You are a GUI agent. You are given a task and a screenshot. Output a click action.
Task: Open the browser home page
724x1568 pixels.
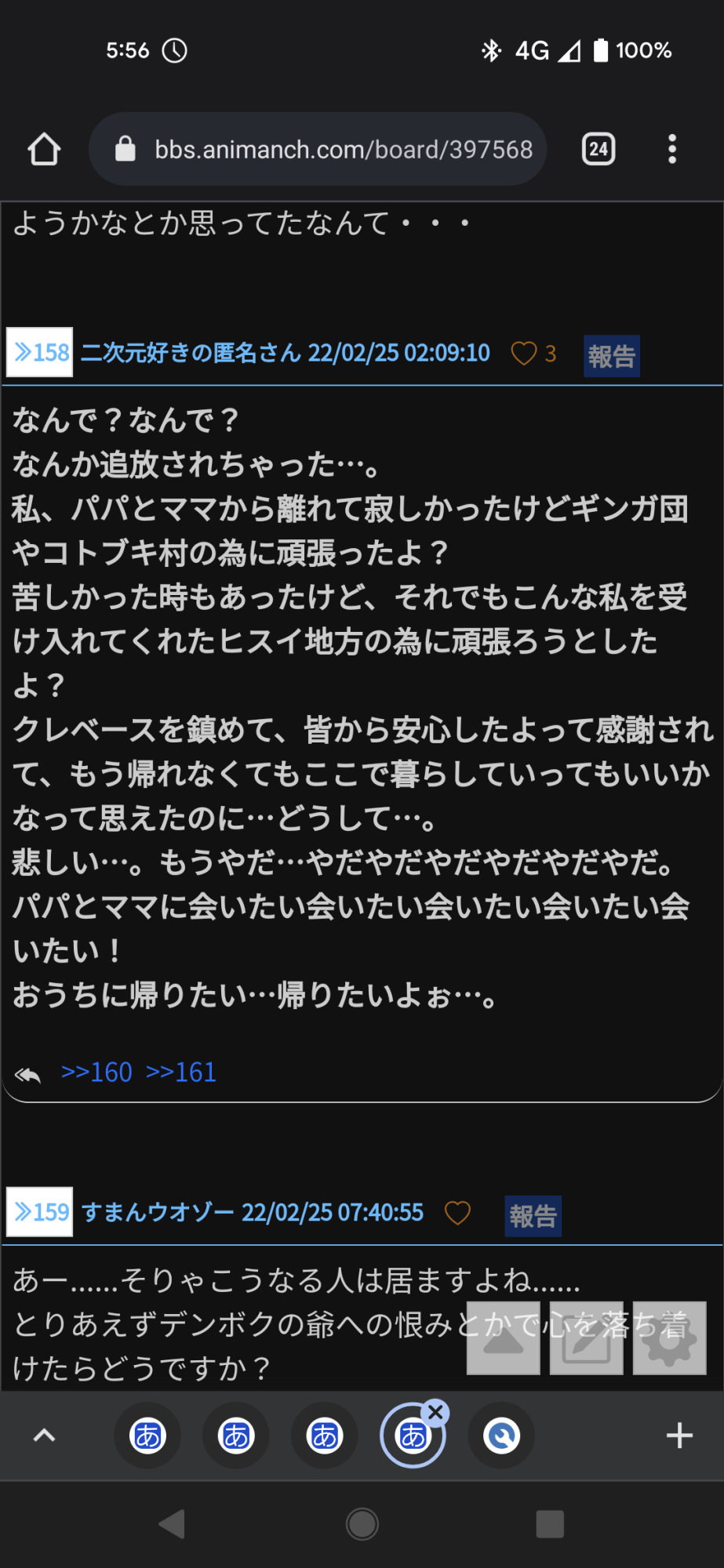pyautogui.click(x=44, y=149)
